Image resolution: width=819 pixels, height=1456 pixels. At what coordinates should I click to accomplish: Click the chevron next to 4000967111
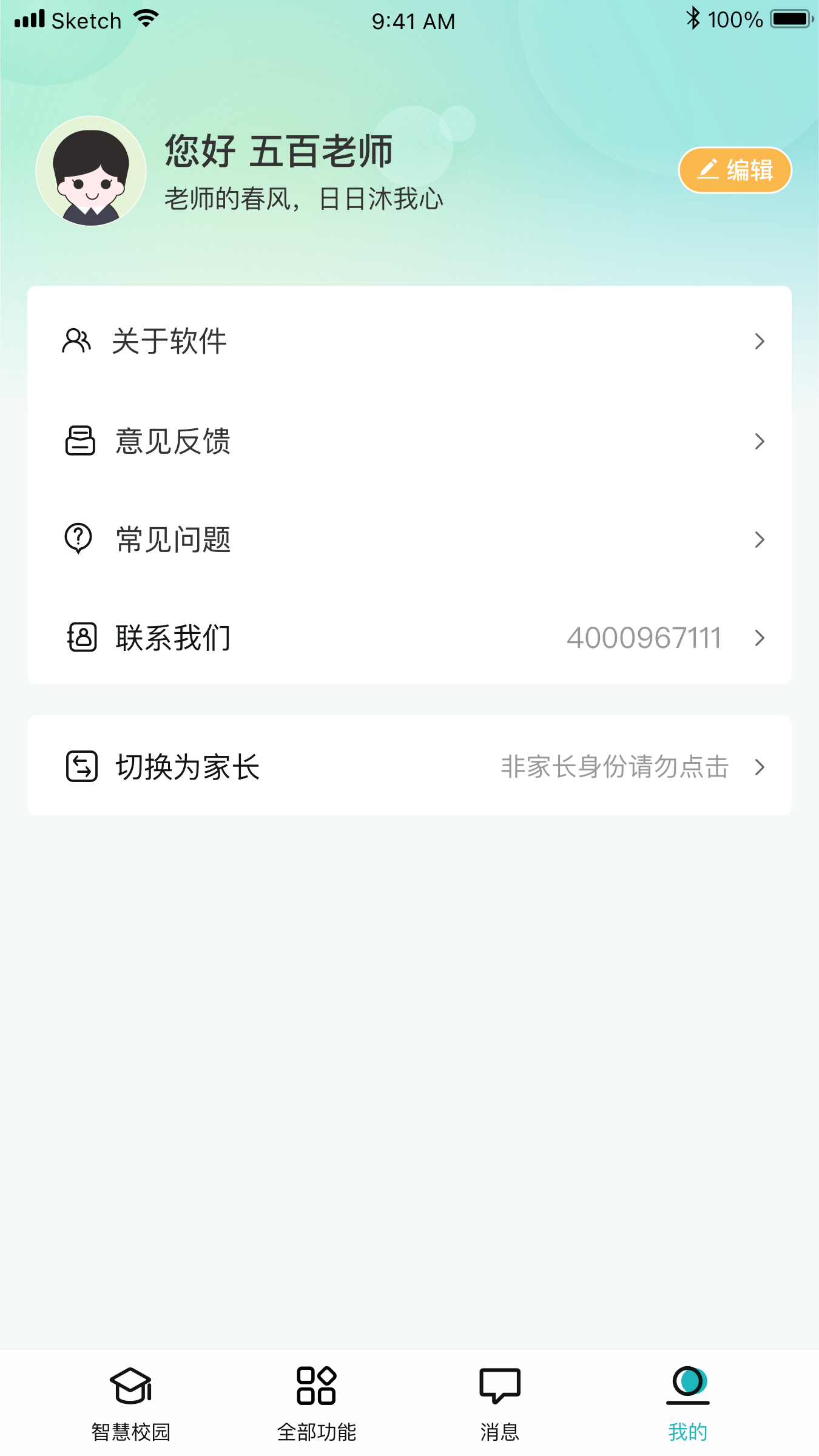(760, 638)
